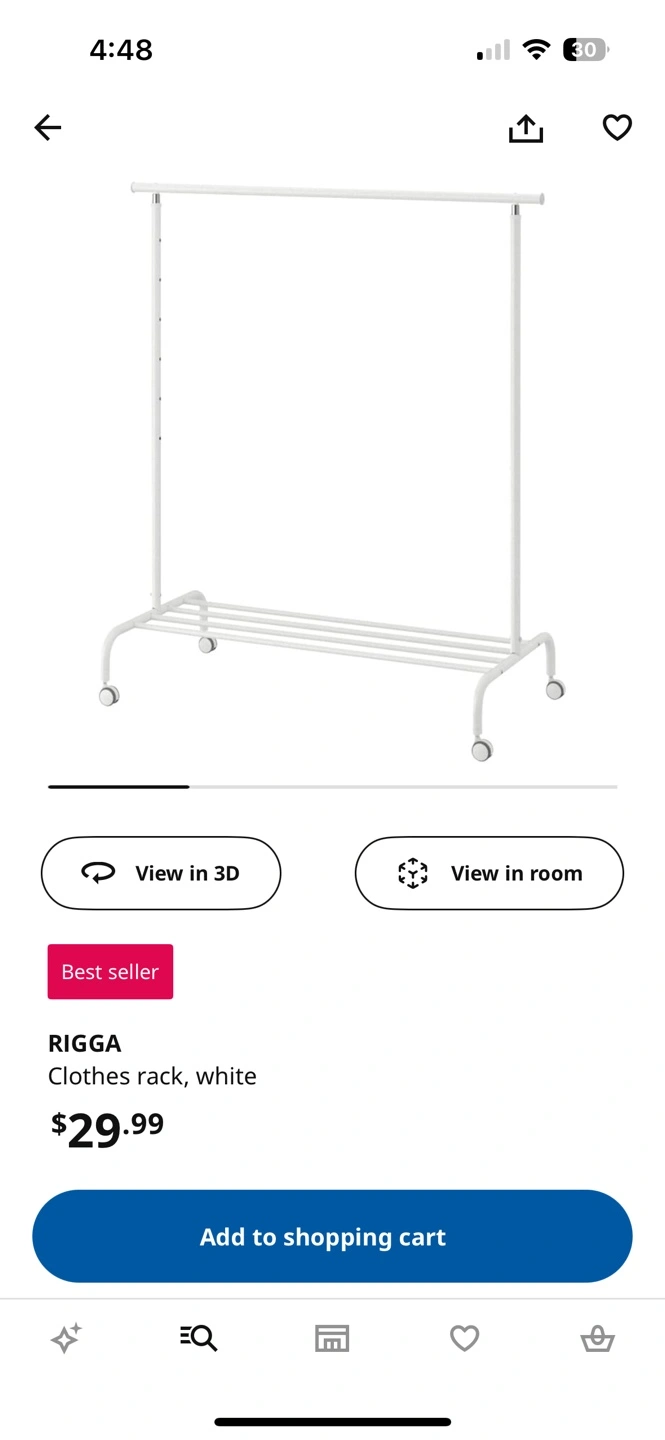665x1440 pixels.
Task: Switch to the search tab
Action: coord(199,1338)
